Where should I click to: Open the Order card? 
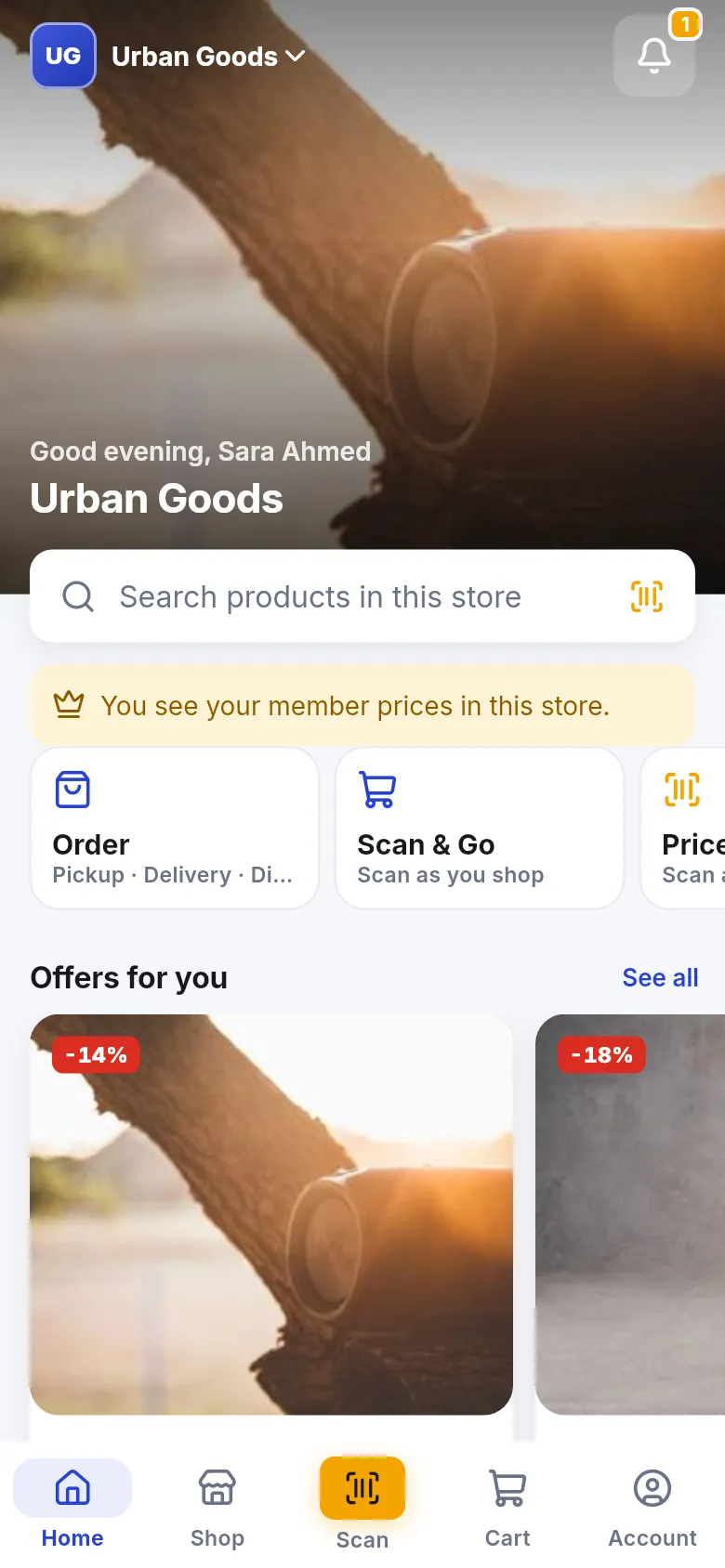tap(175, 828)
